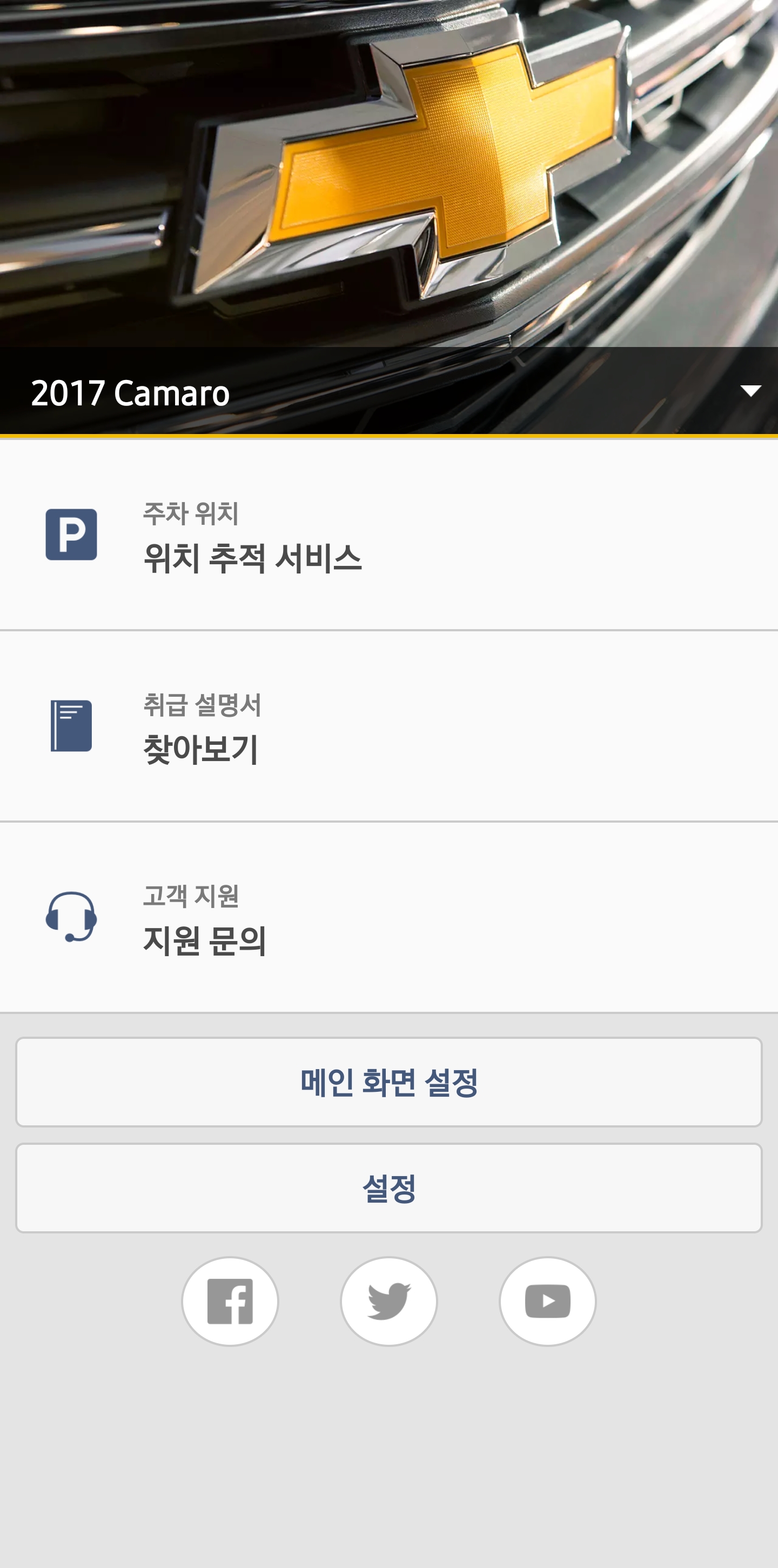Open 취급 설명서 찾아보기 manual

point(390,726)
